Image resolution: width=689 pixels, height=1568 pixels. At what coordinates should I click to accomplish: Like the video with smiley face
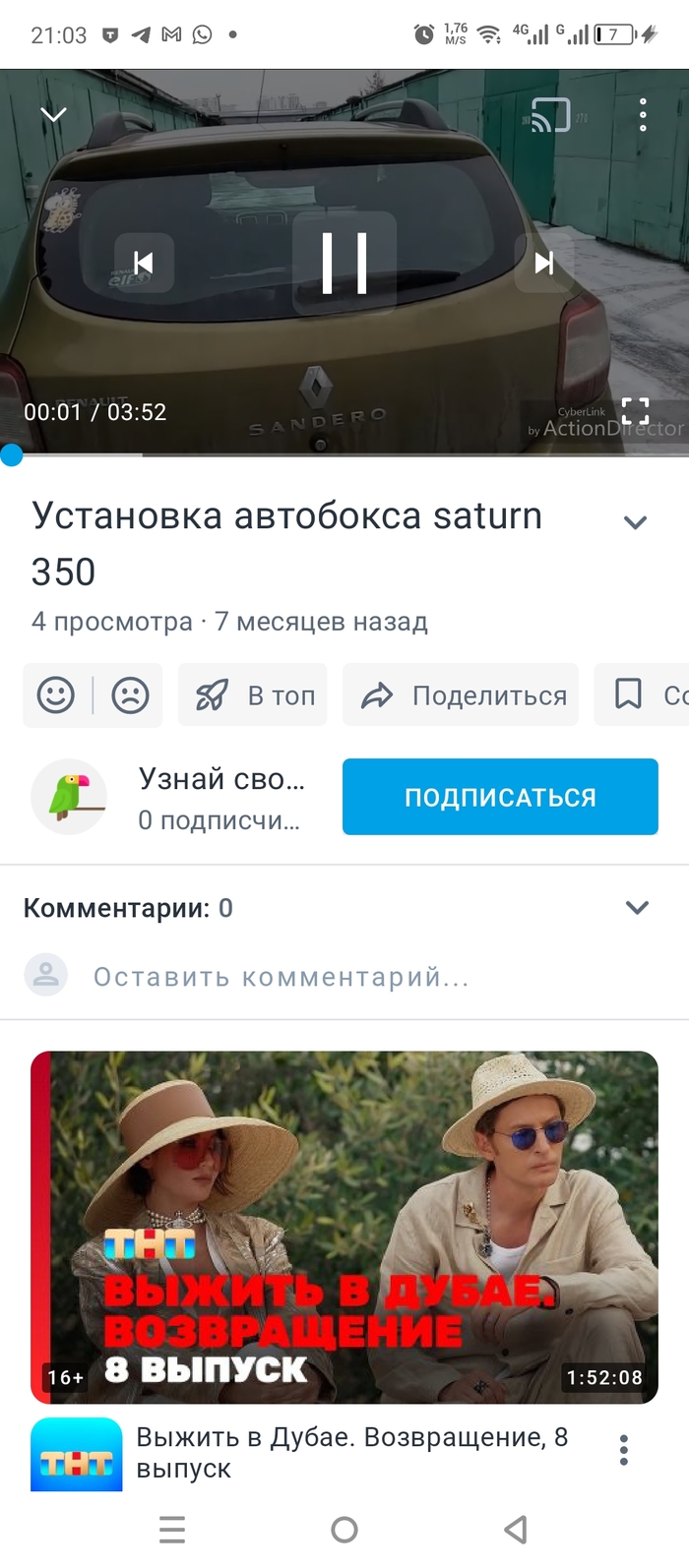[x=56, y=695]
